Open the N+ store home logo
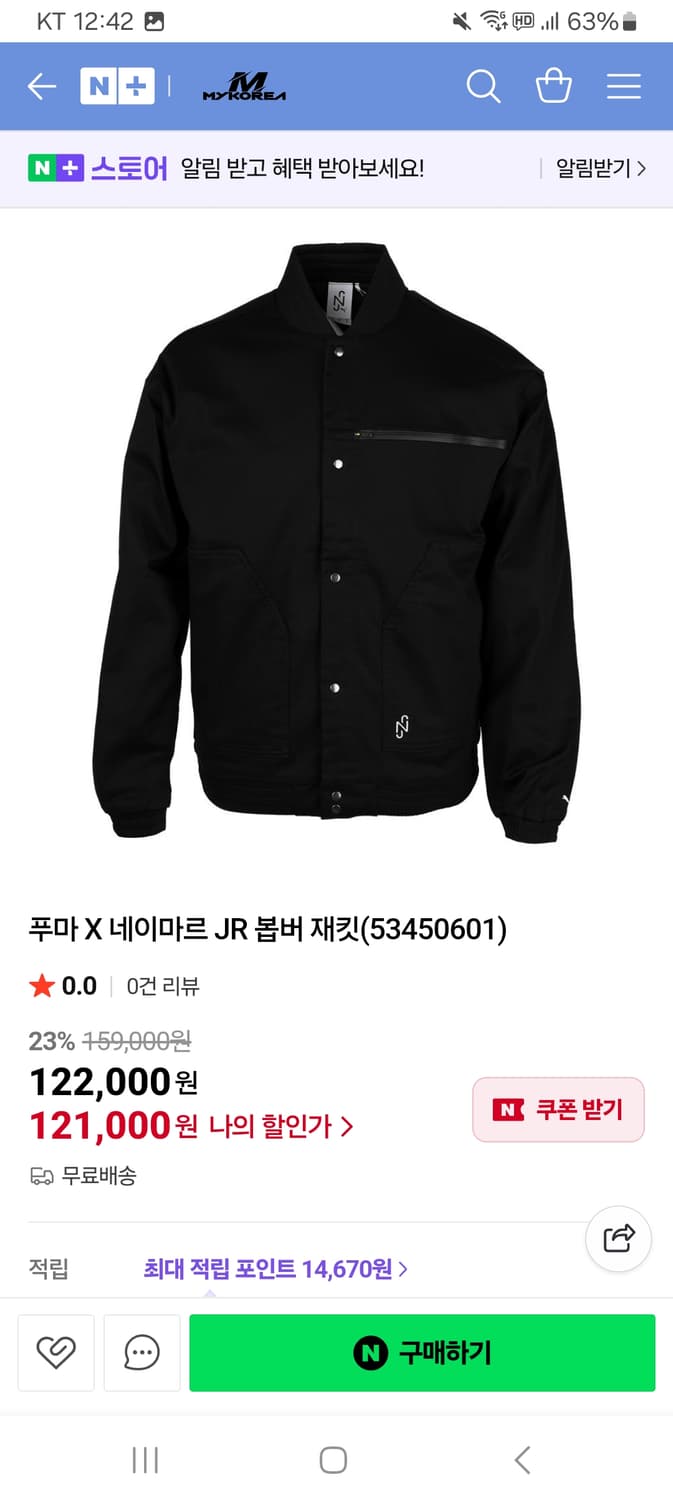Screen dimensions: 673x1500 (x=117, y=87)
